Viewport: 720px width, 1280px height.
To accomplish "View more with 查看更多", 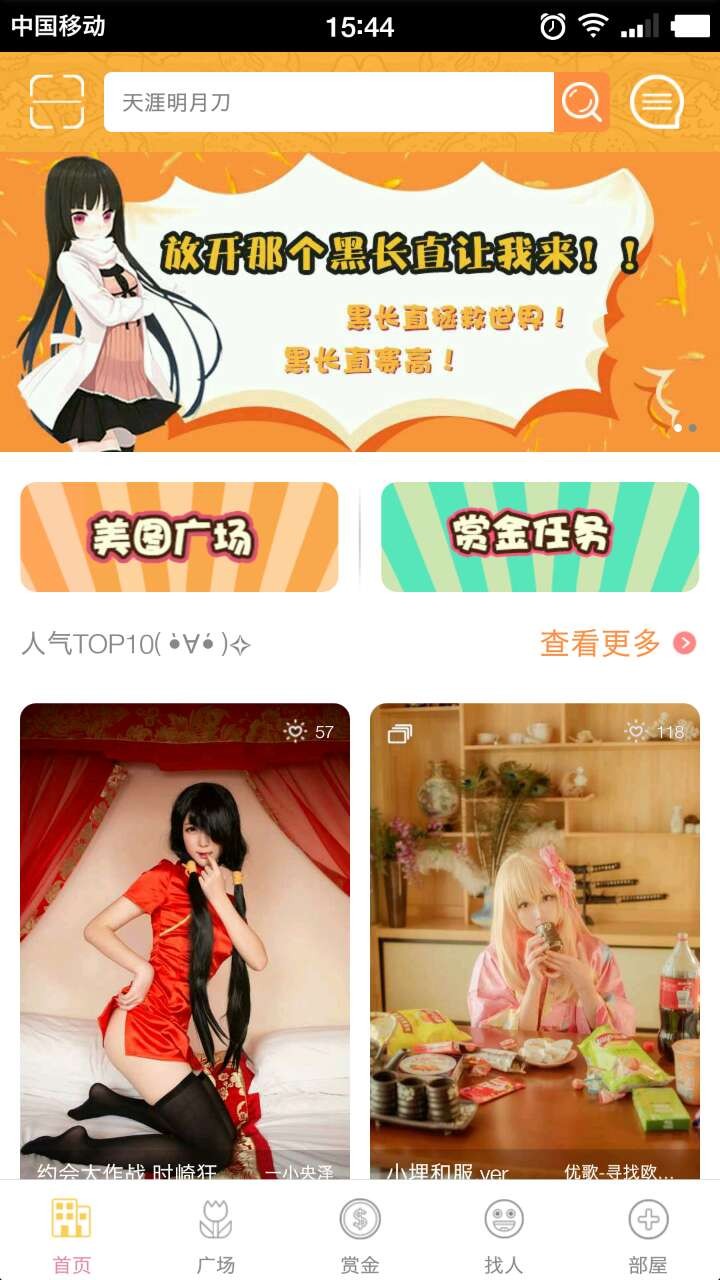I will (x=617, y=643).
